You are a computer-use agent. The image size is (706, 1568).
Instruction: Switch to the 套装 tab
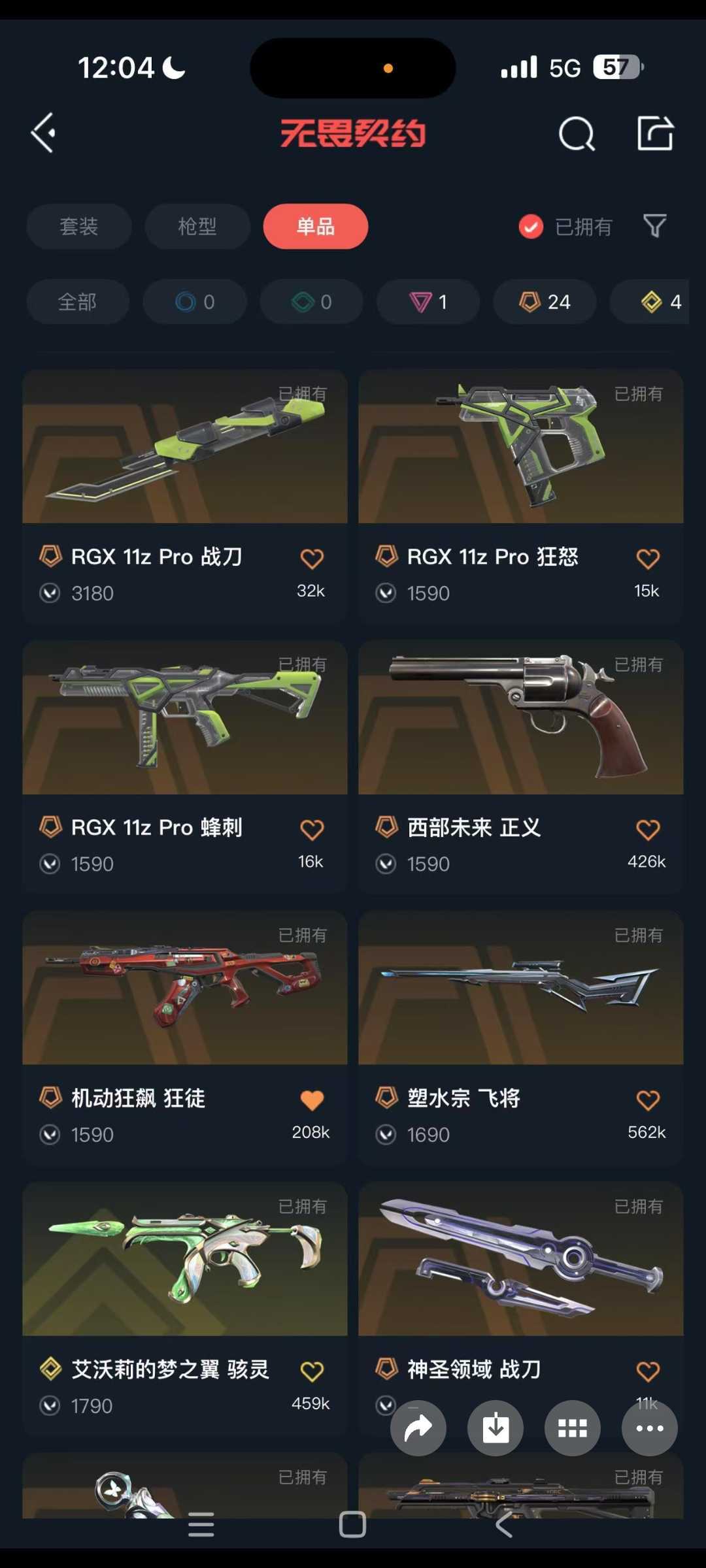point(79,227)
